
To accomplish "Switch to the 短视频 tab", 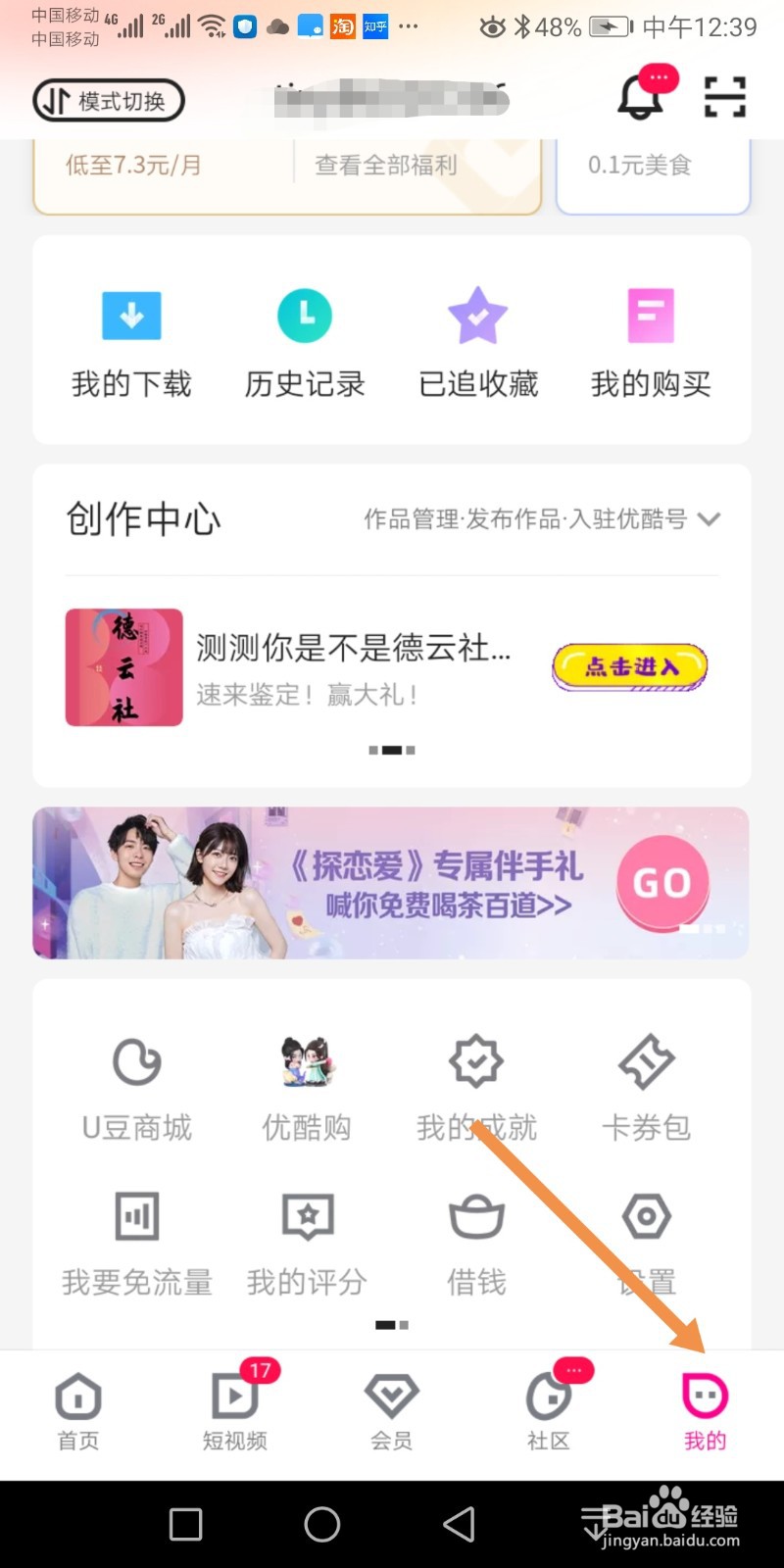I will (234, 1411).
